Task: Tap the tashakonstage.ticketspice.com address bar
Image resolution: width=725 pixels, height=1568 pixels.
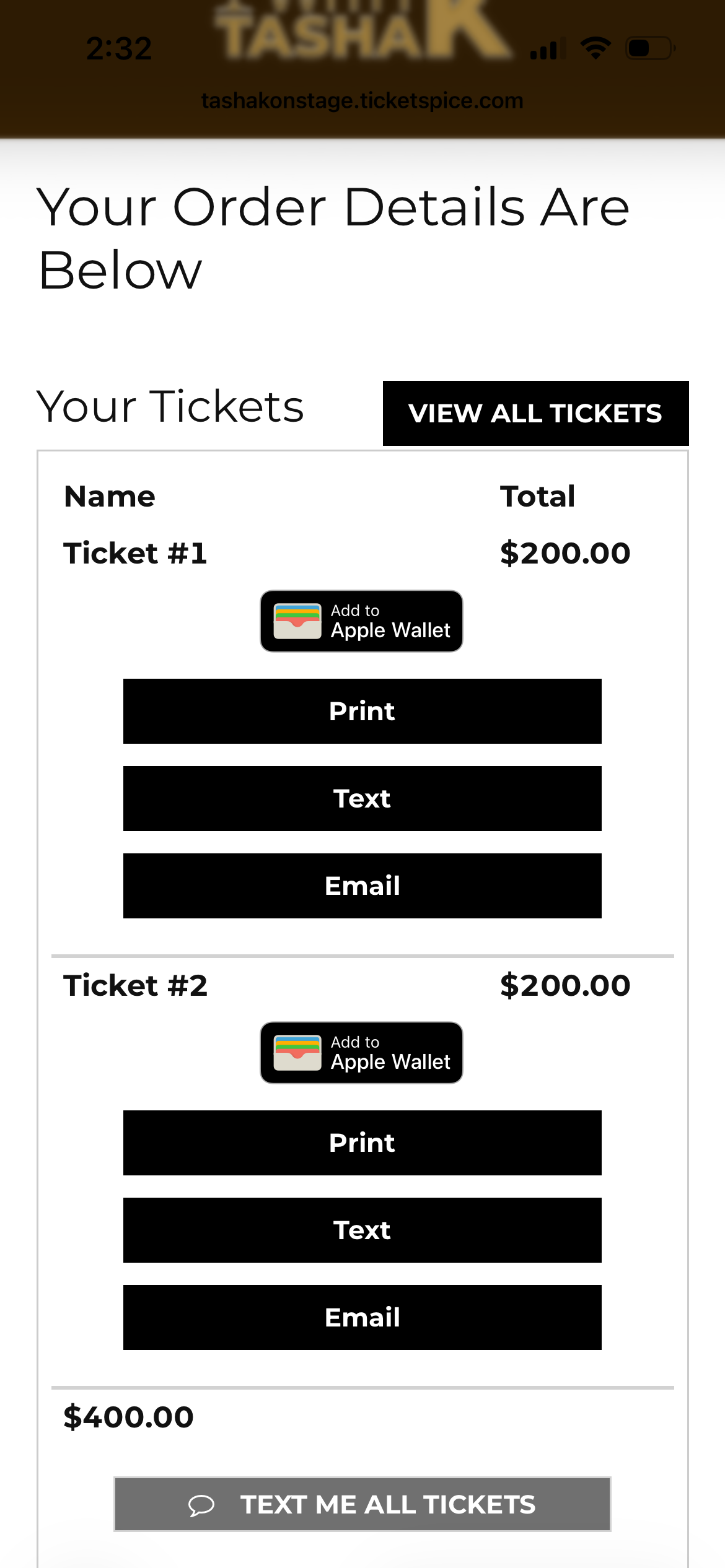Action: click(362, 100)
